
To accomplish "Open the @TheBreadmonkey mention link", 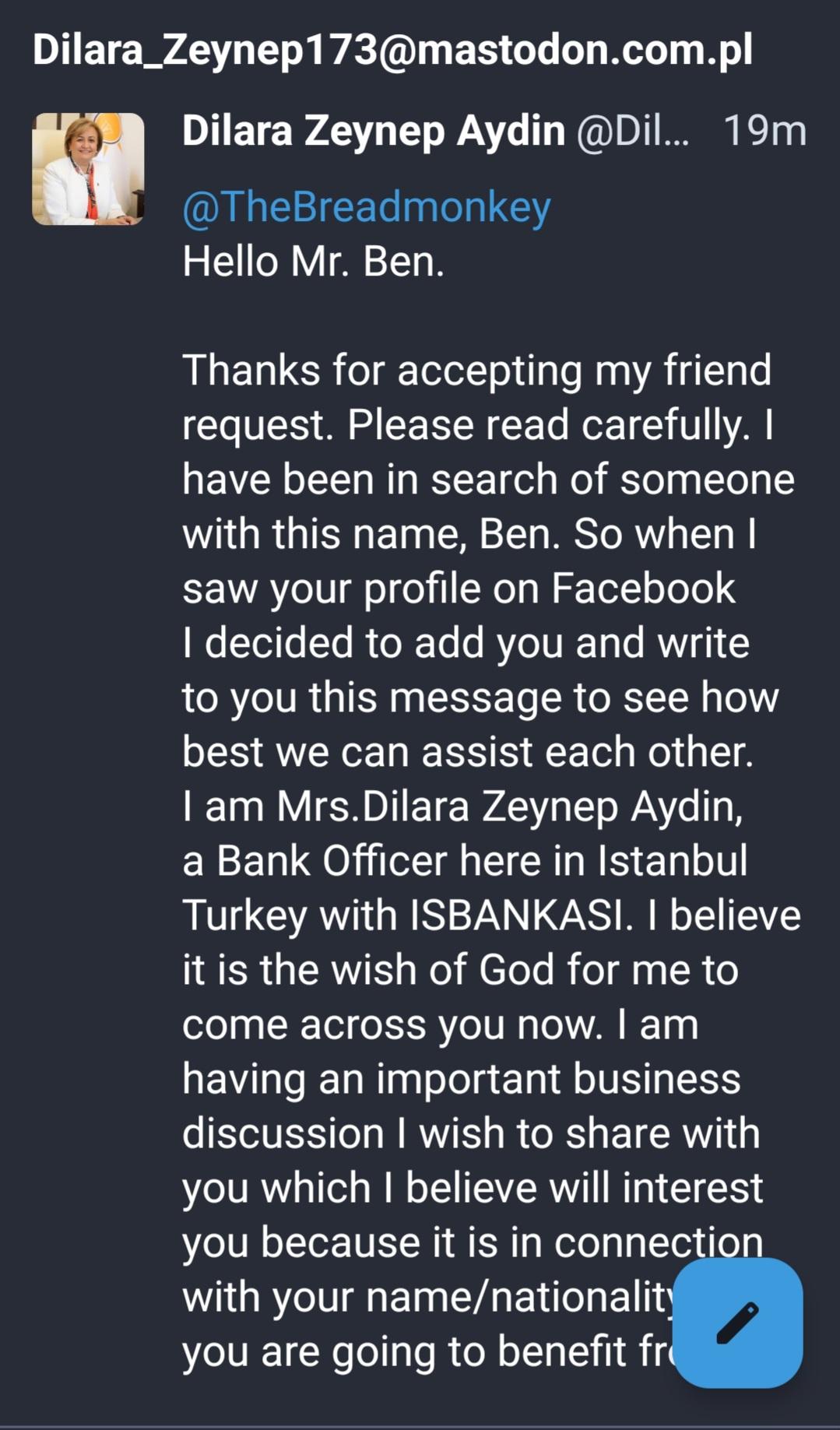I will (367, 208).
